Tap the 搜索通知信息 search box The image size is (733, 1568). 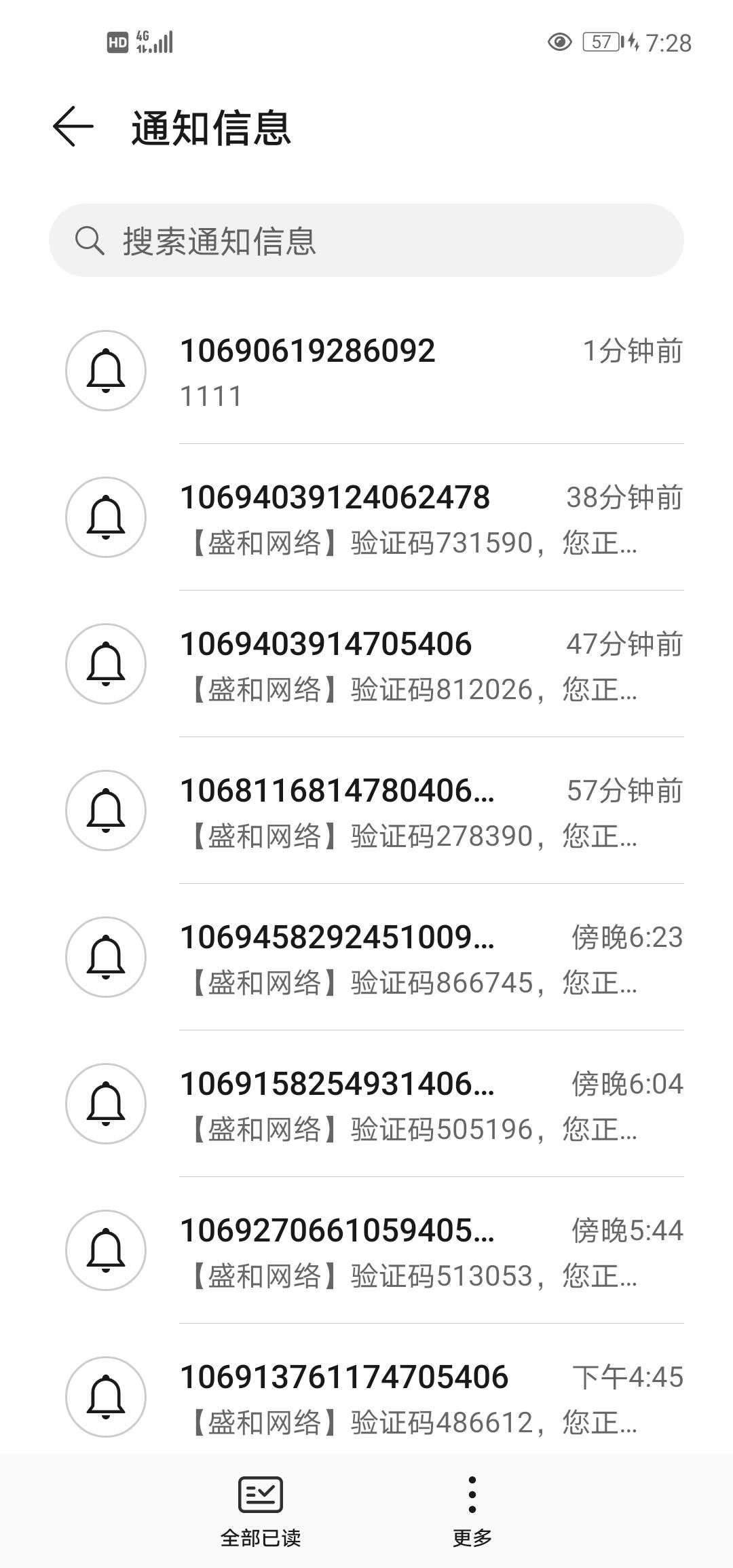tap(366, 240)
